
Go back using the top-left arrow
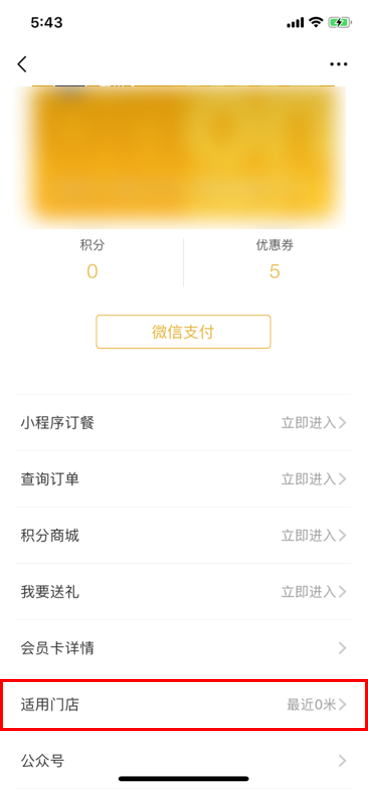pos(22,64)
